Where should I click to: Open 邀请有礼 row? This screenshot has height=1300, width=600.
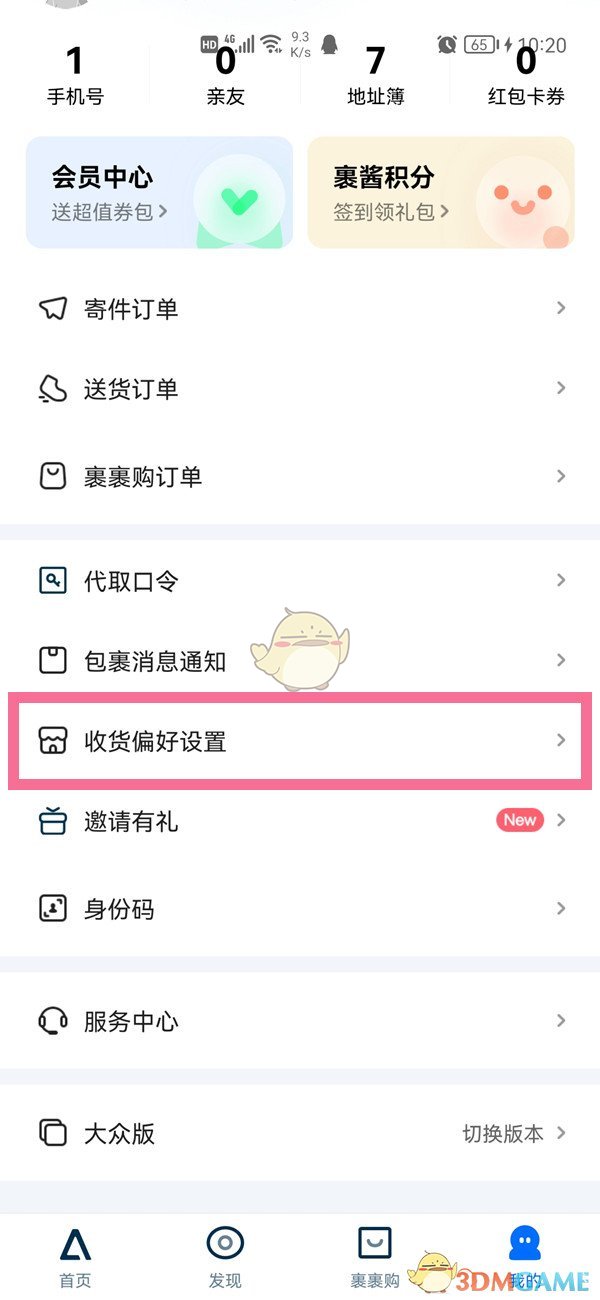pyautogui.click(x=300, y=822)
